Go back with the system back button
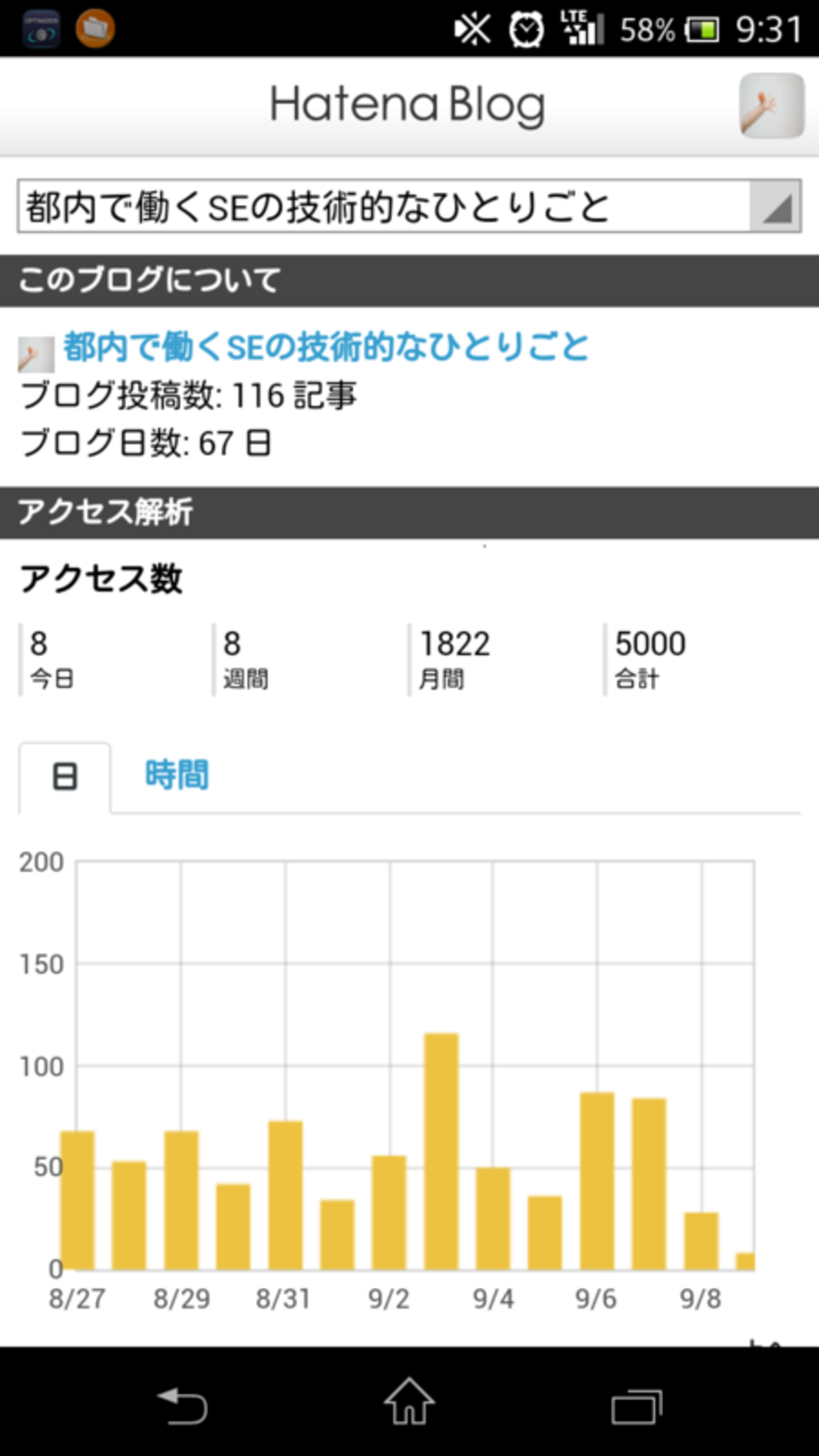819x1456 pixels. 182,1405
